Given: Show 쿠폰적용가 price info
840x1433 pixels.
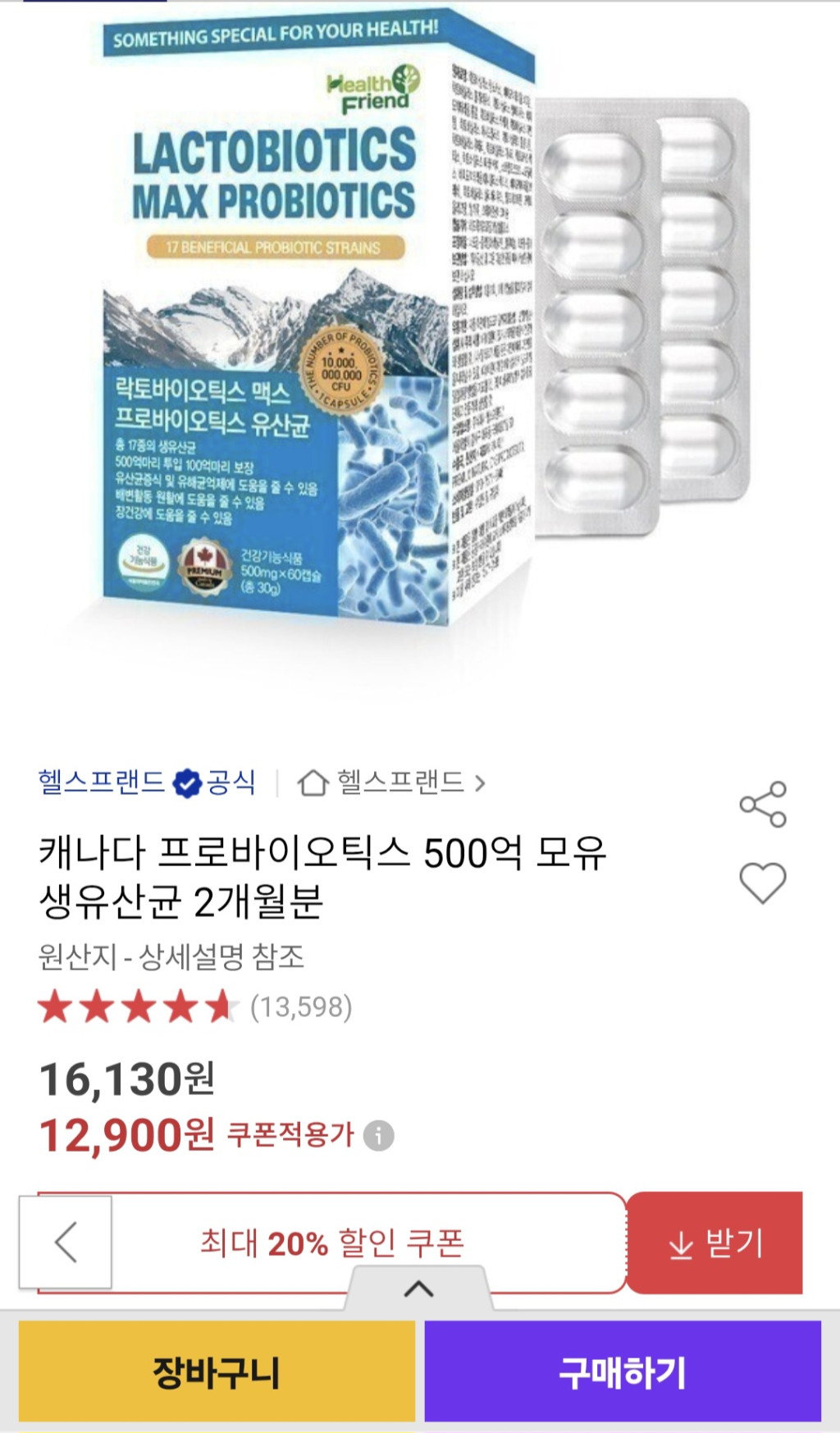Looking at the screenshot, I should coord(378,1136).
